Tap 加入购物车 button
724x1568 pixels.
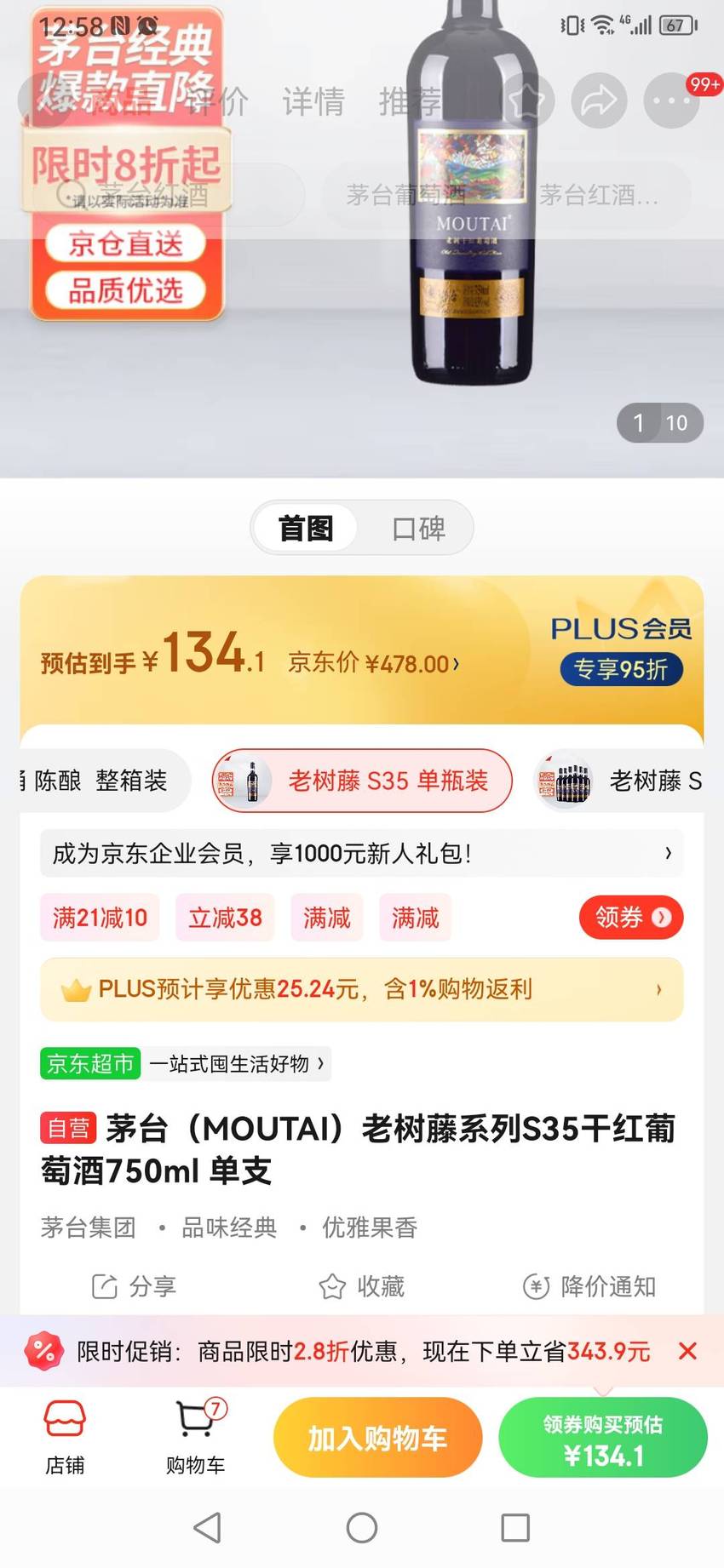pos(377,1438)
